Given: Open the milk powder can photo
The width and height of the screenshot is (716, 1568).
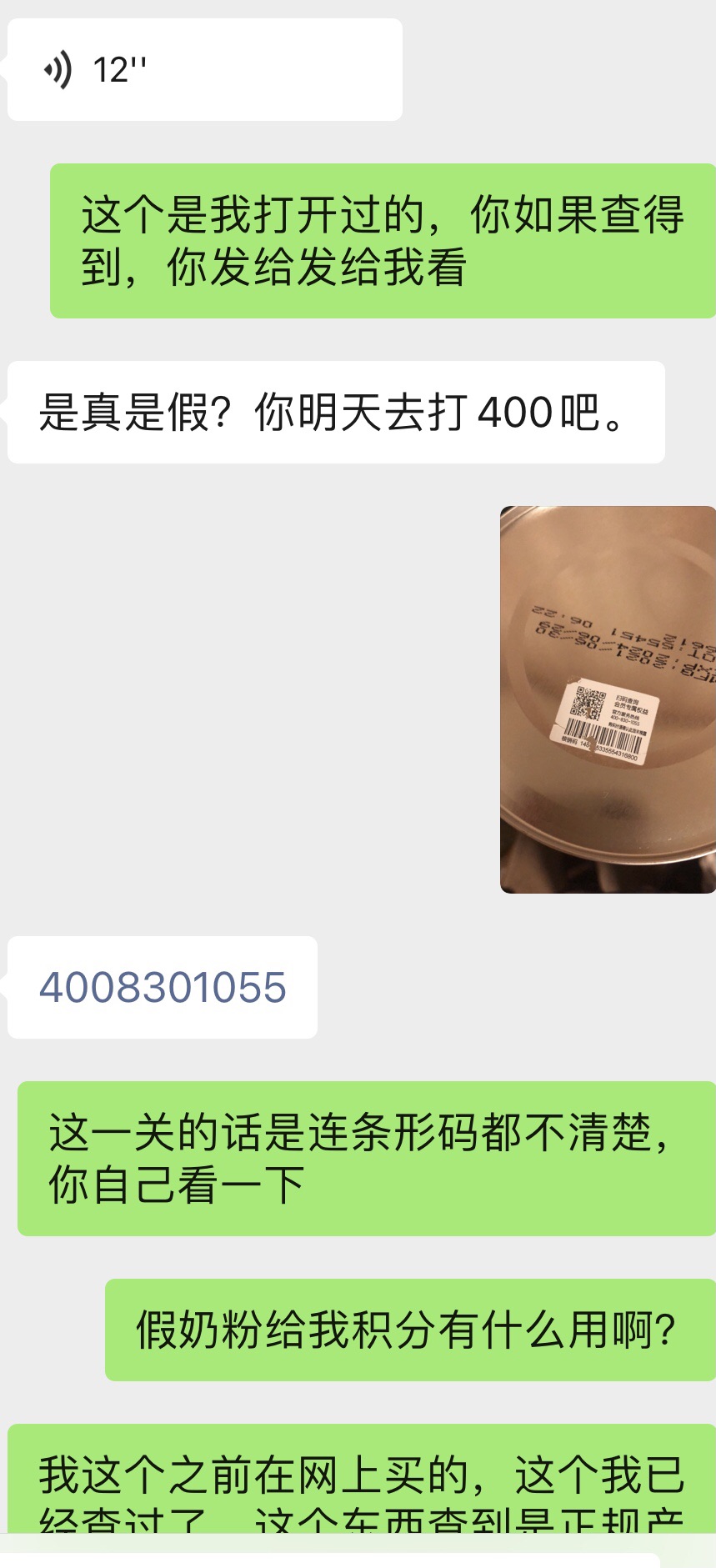Looking at the screenshot, I should [608, 699].
